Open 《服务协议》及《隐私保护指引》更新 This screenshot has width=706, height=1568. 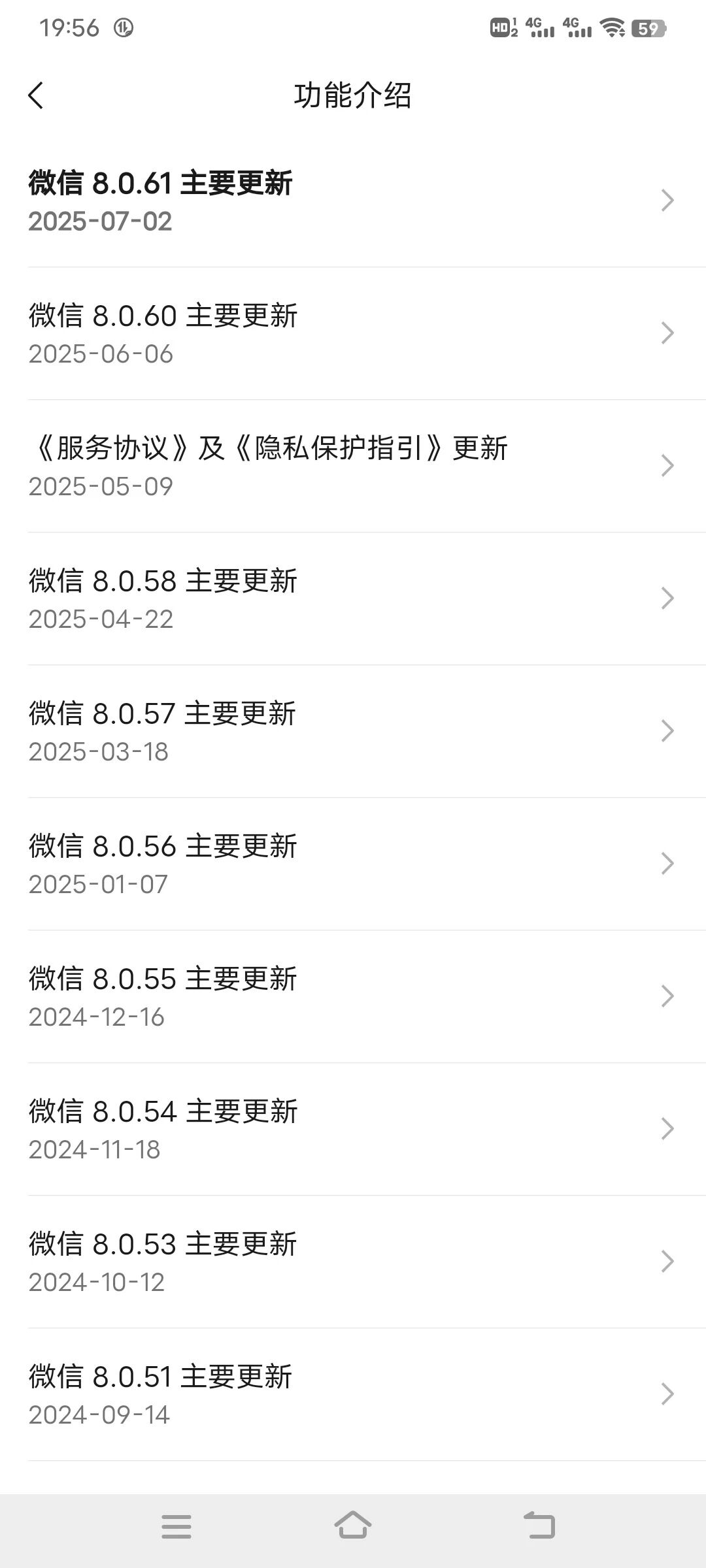click(353, 466)
